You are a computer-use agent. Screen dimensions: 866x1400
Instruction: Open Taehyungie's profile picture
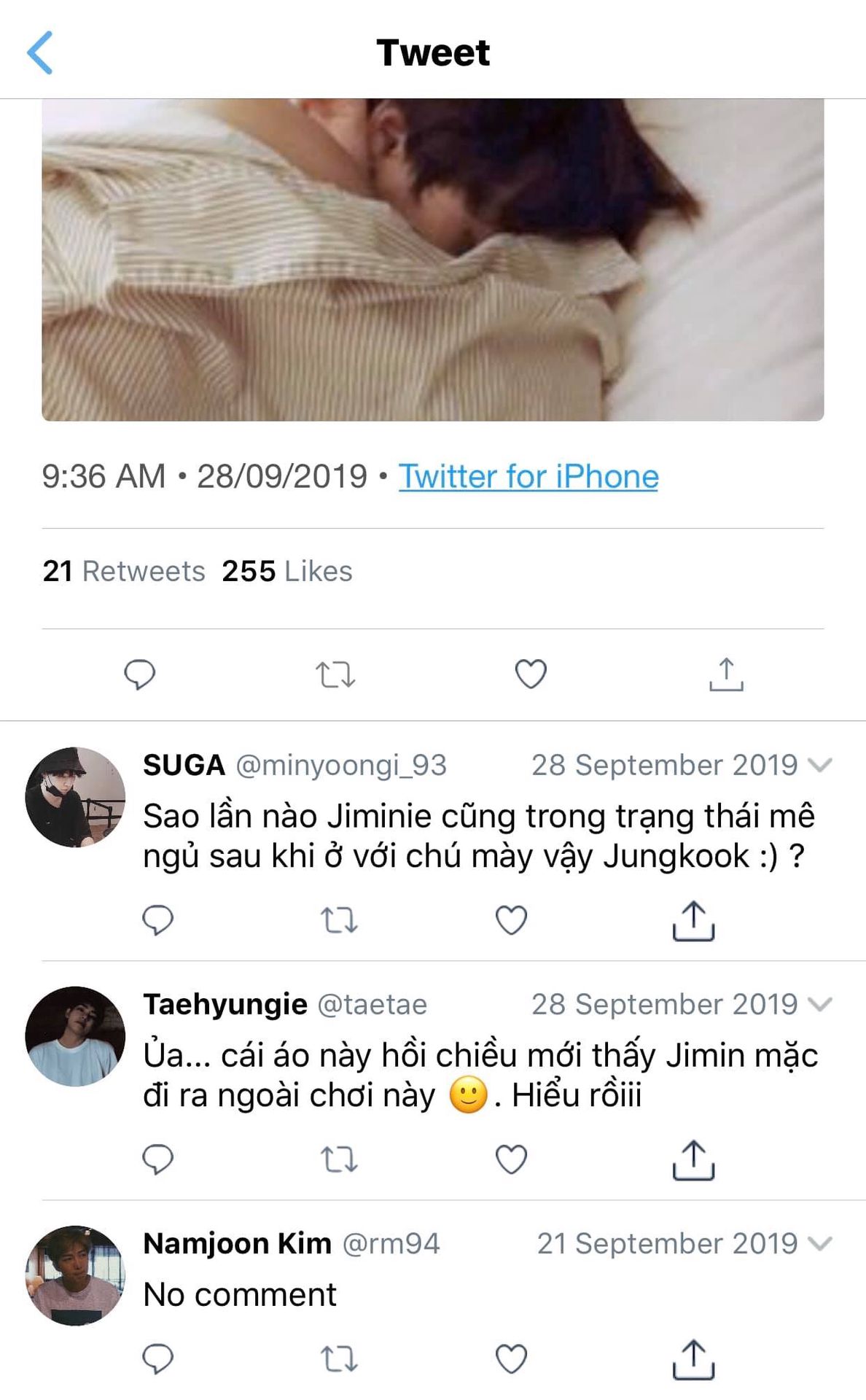pyautogui.click(x=75, y=1036)
